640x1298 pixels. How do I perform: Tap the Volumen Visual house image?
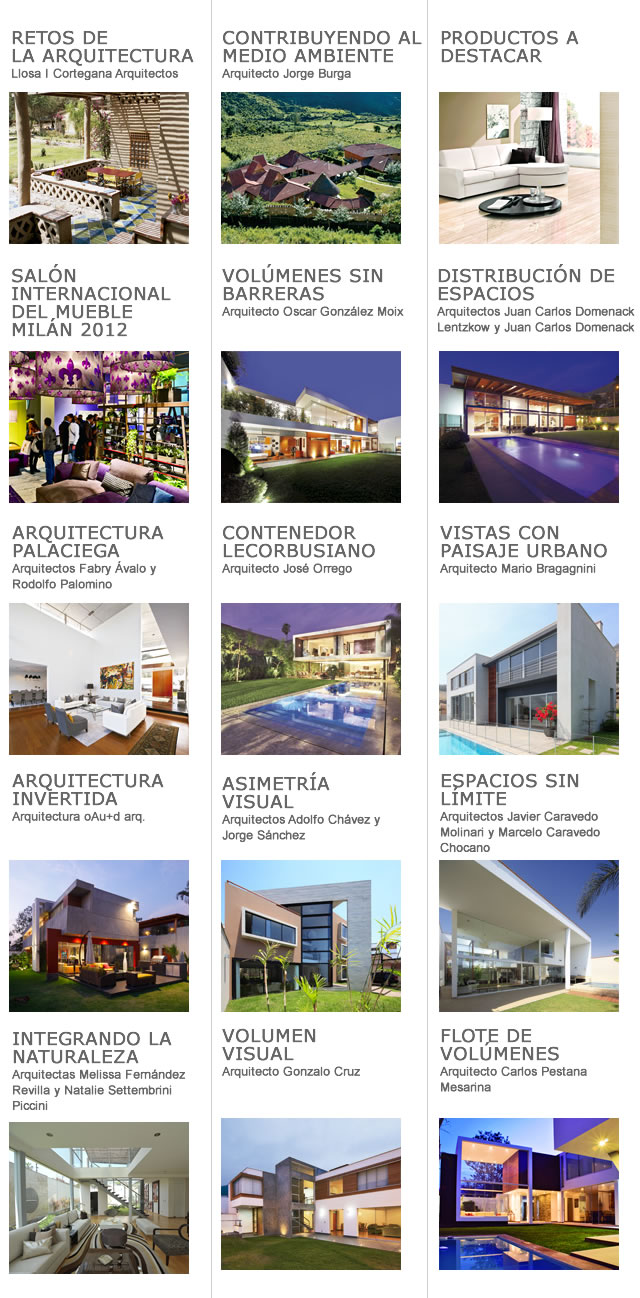310,1193
